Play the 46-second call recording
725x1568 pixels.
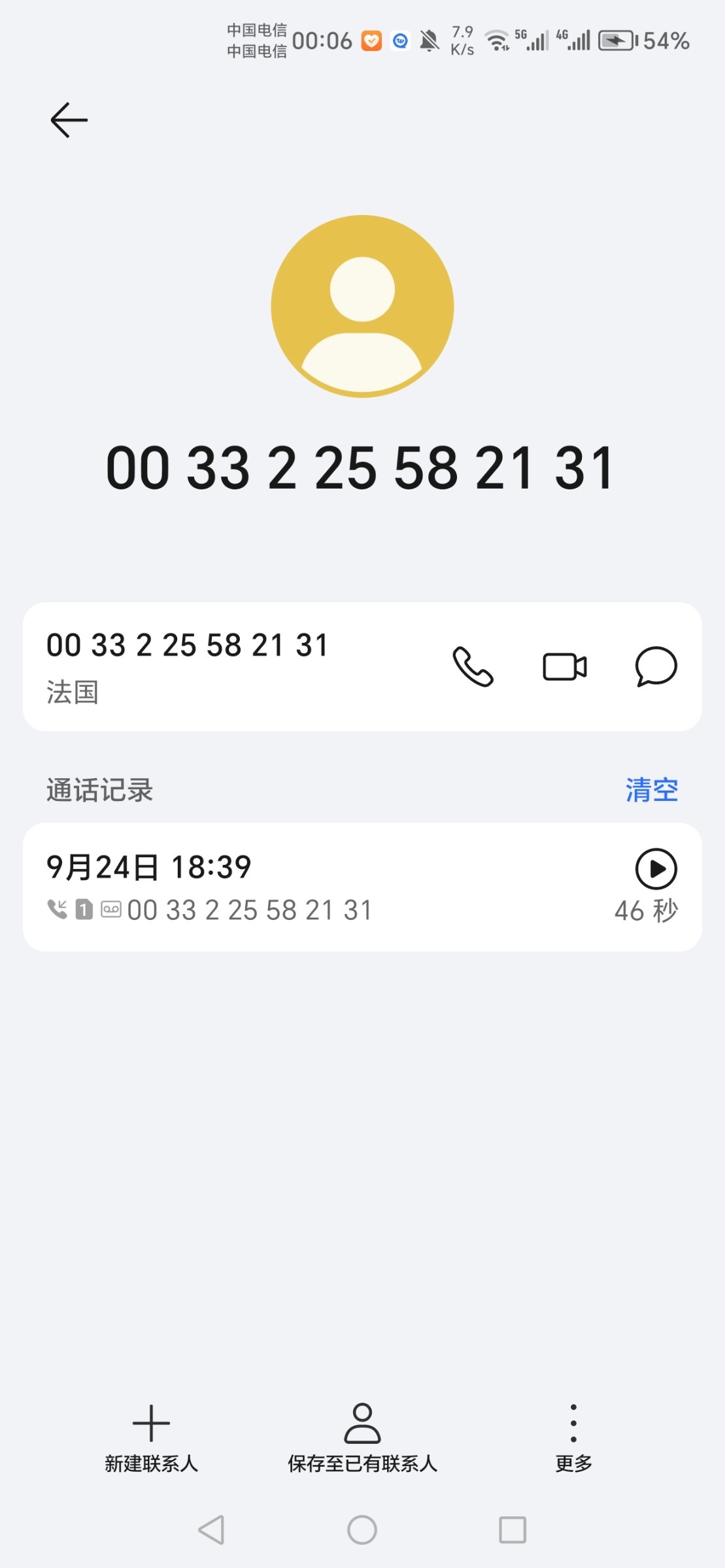656,869
